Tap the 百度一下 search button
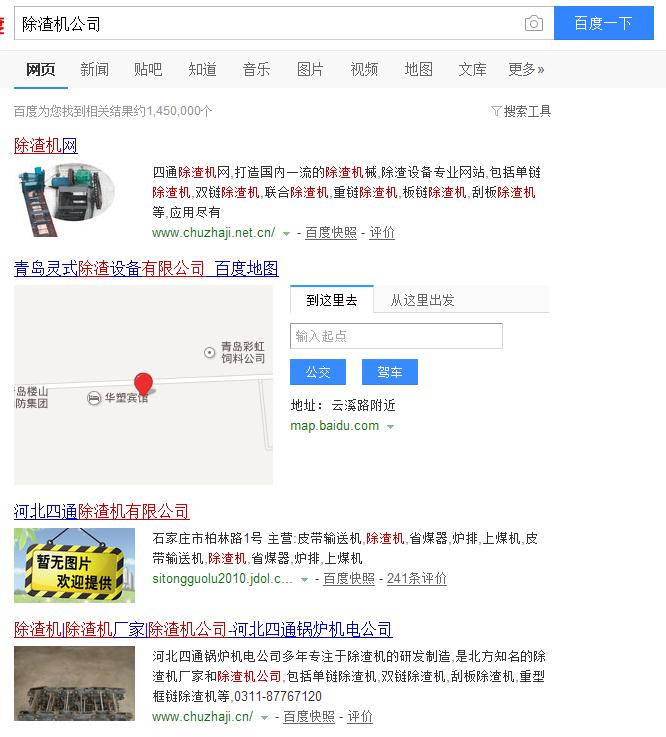 tap(603, 23)
